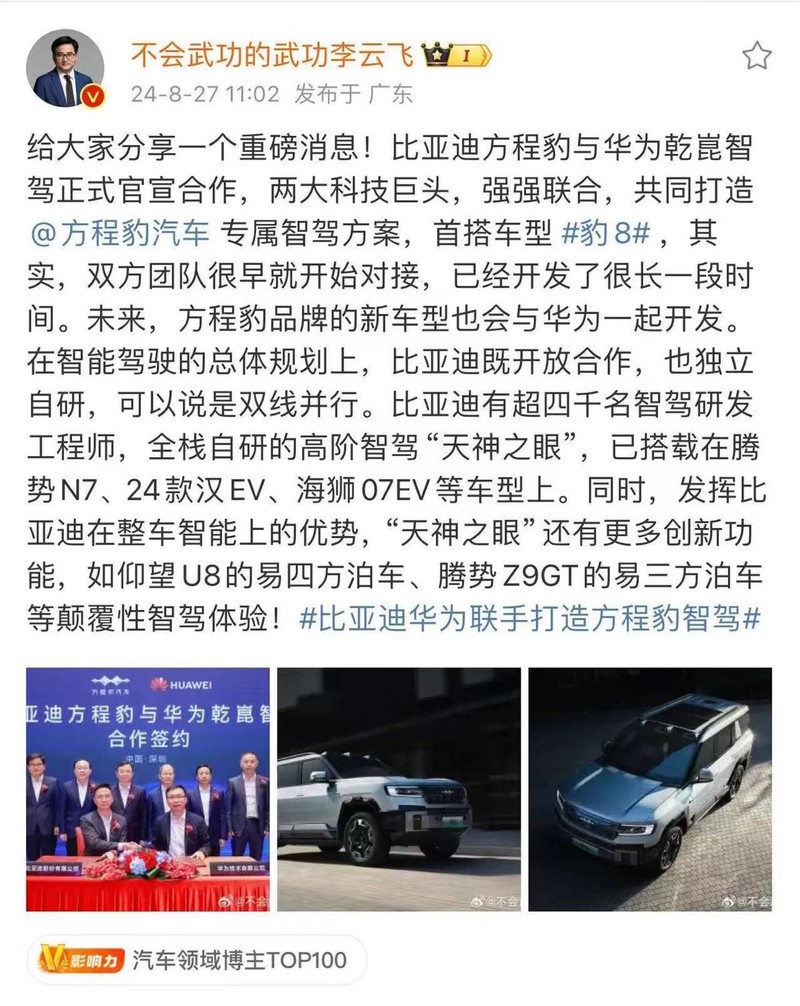800x1006 pixels.
Task: Click the orange V verification badge on avatar
Action: coord(92,95)
